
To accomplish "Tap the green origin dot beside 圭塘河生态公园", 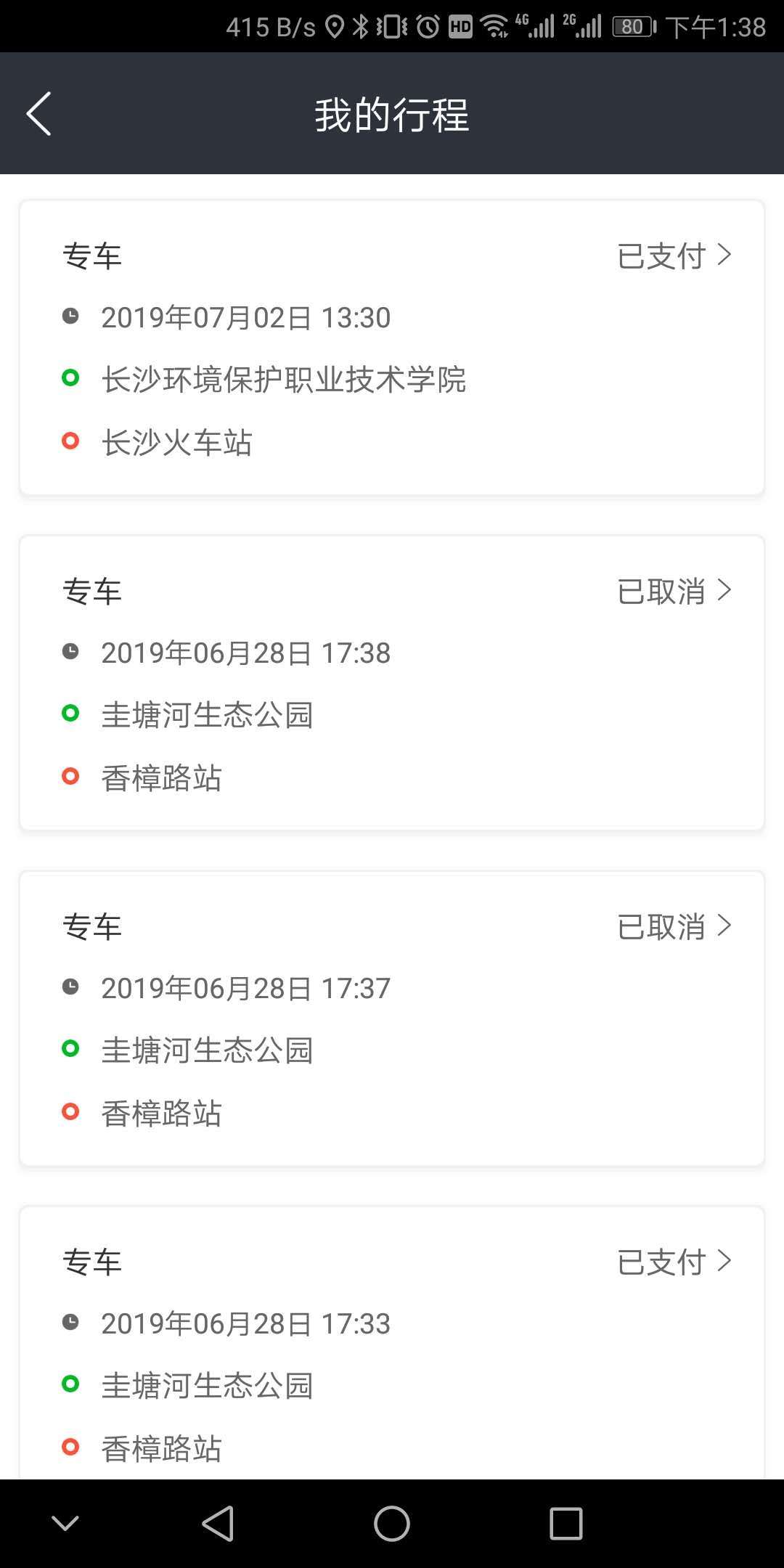I will (70, 714).
